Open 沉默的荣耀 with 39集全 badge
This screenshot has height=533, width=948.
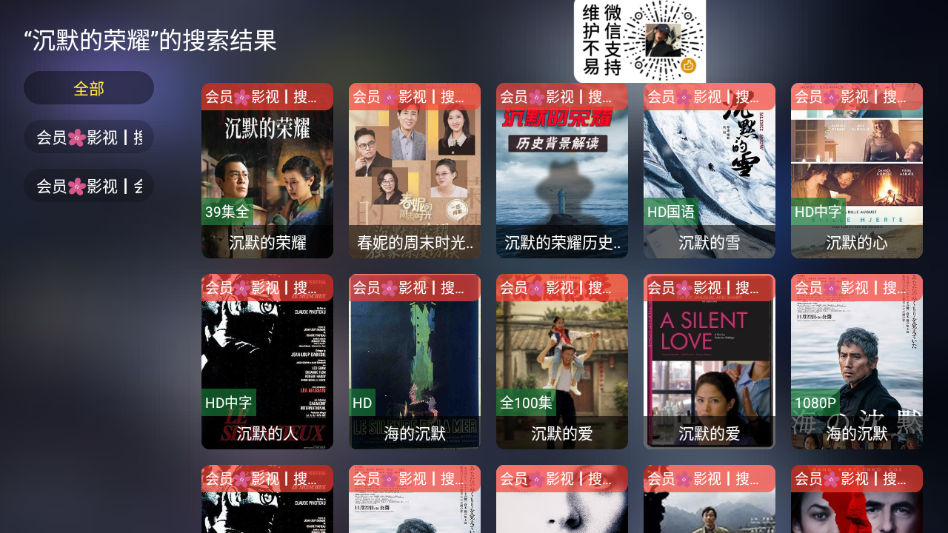coord(267,170)
